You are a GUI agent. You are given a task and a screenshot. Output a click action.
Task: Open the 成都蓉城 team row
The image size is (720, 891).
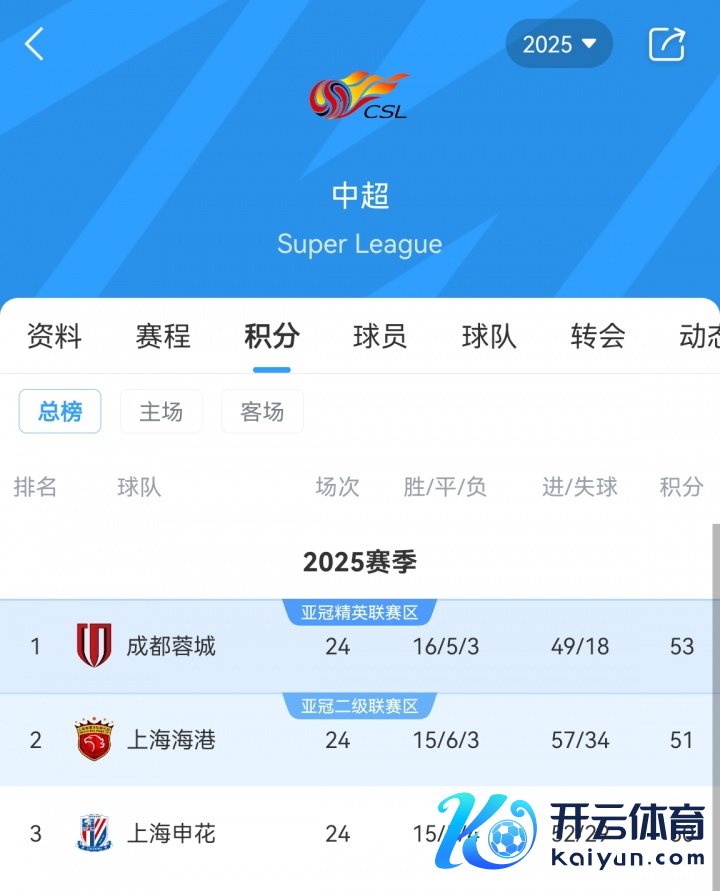171,646
